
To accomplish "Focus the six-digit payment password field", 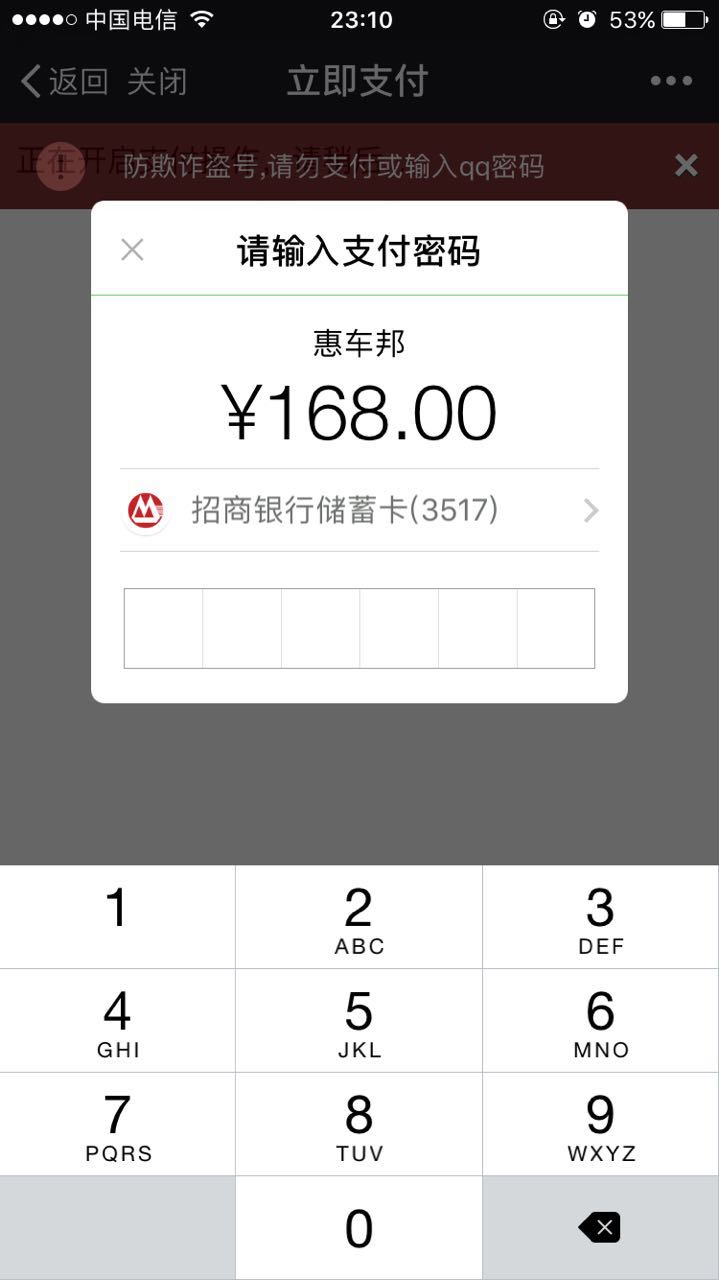I will [x=359, y=628].
